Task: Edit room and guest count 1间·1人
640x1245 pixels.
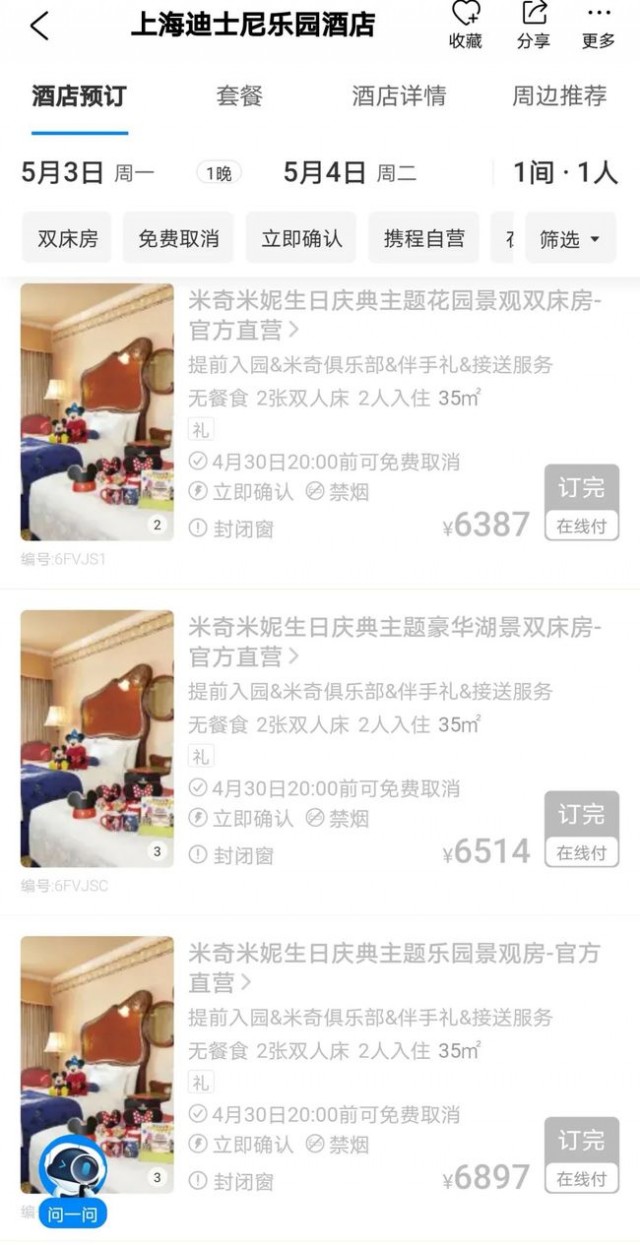Action: click(565, 173)
